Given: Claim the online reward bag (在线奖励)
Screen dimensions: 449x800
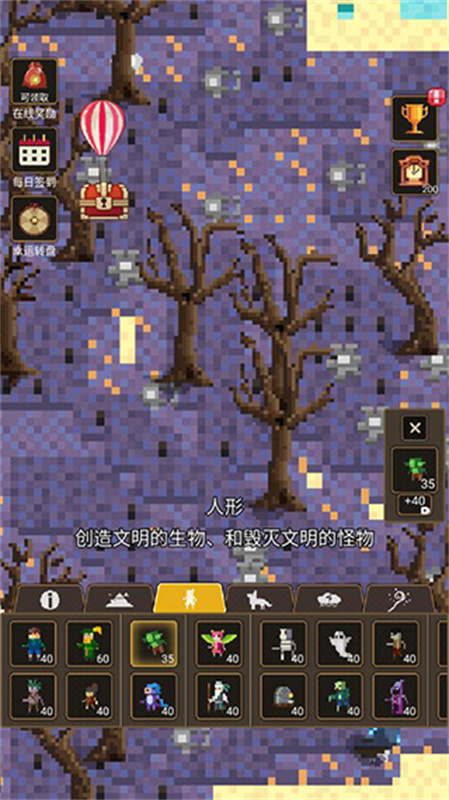Looking at the screenshot, I should [34, 81].
